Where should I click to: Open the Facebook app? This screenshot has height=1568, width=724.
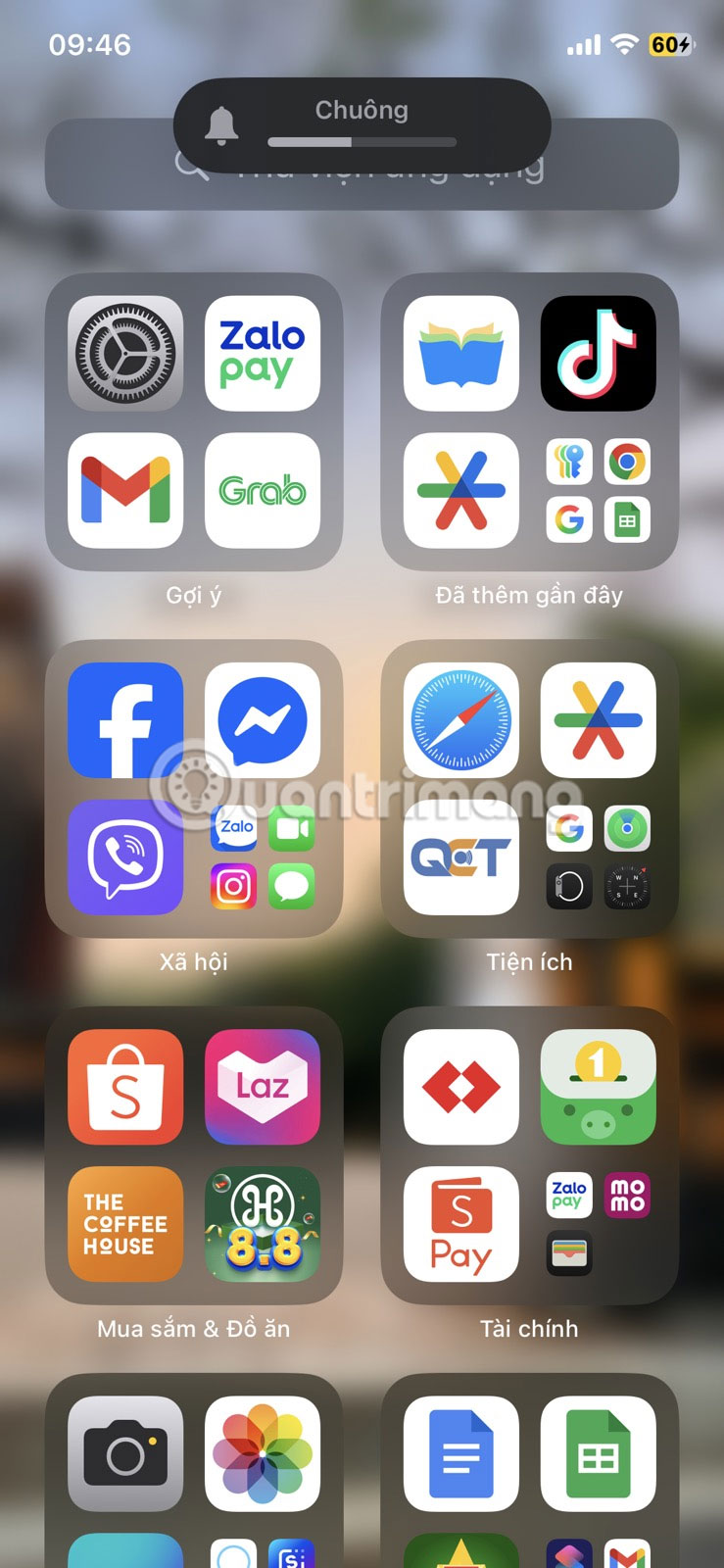click(125, 720)
